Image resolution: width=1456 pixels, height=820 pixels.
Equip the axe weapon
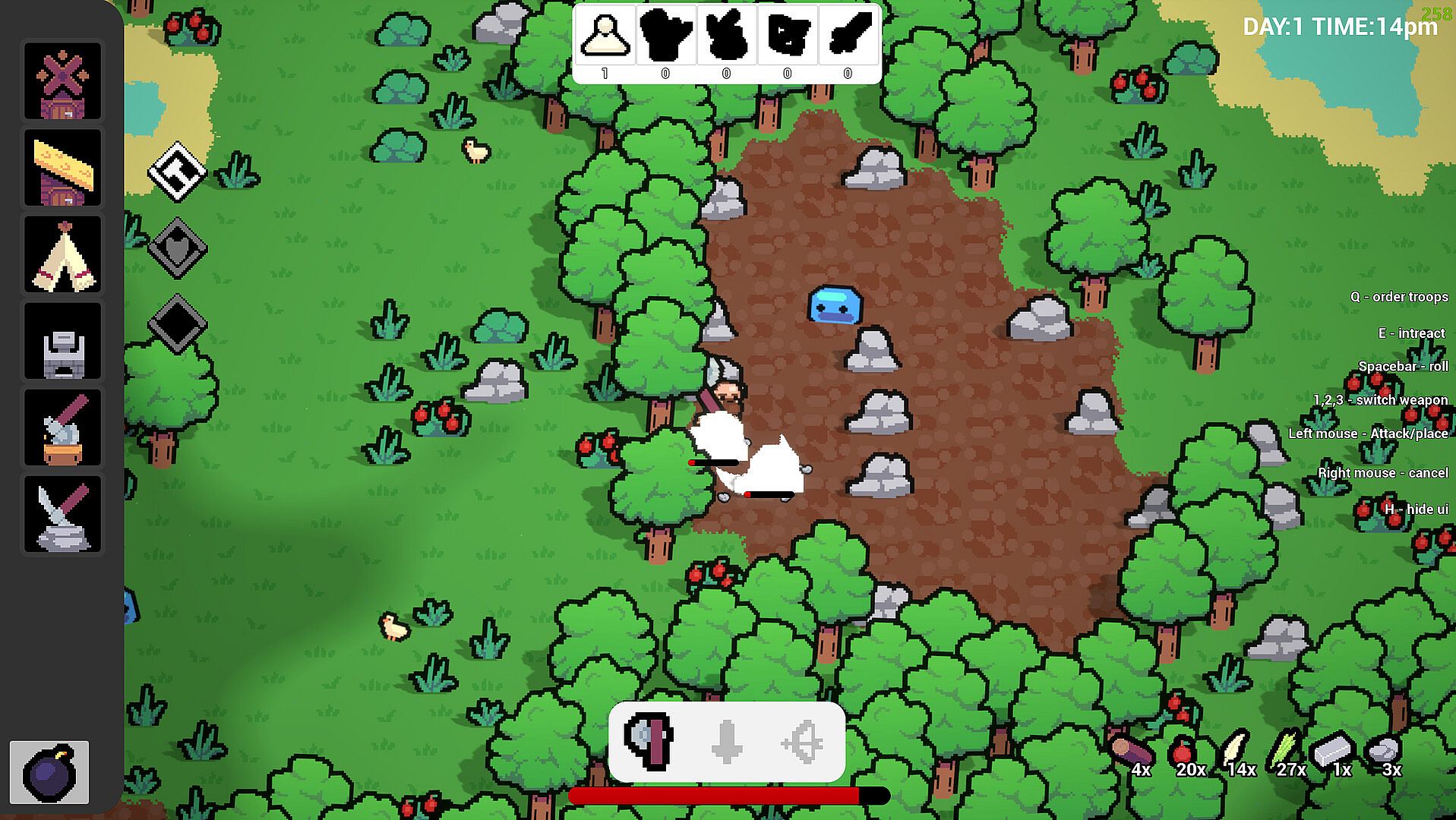click(650, 741)
